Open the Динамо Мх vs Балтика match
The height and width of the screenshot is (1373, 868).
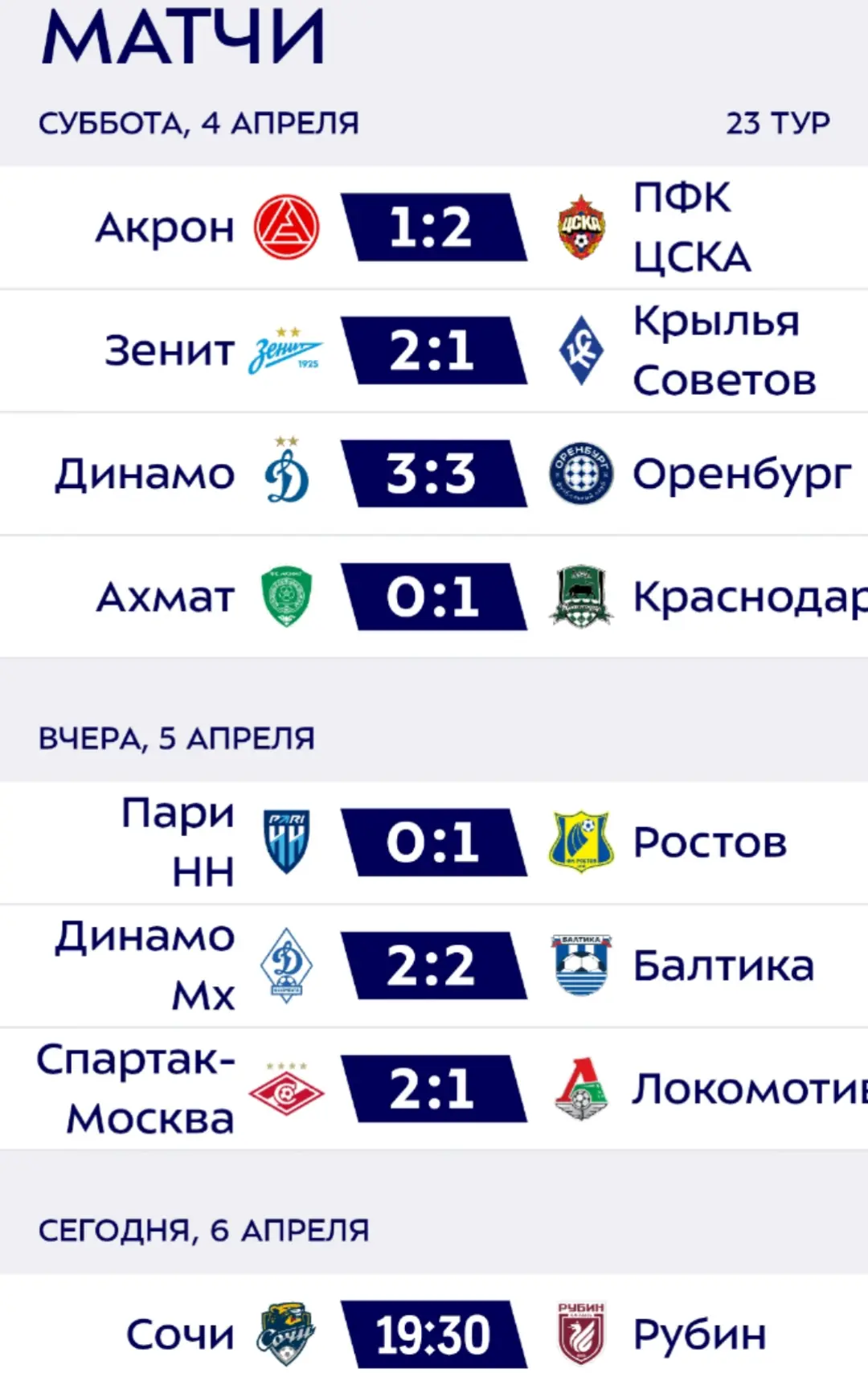[433, 965]
